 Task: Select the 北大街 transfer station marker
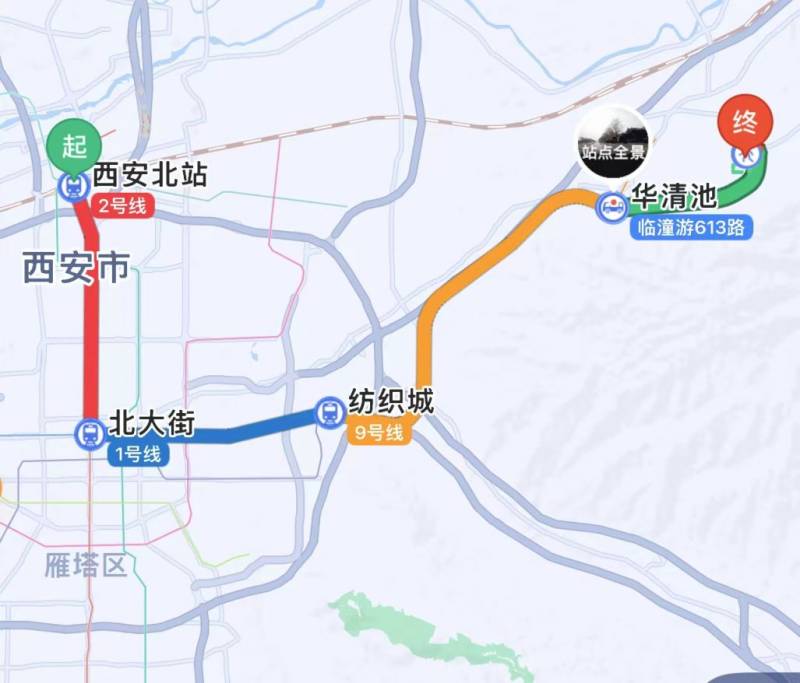pyautogui.click(x=90, y=434)
